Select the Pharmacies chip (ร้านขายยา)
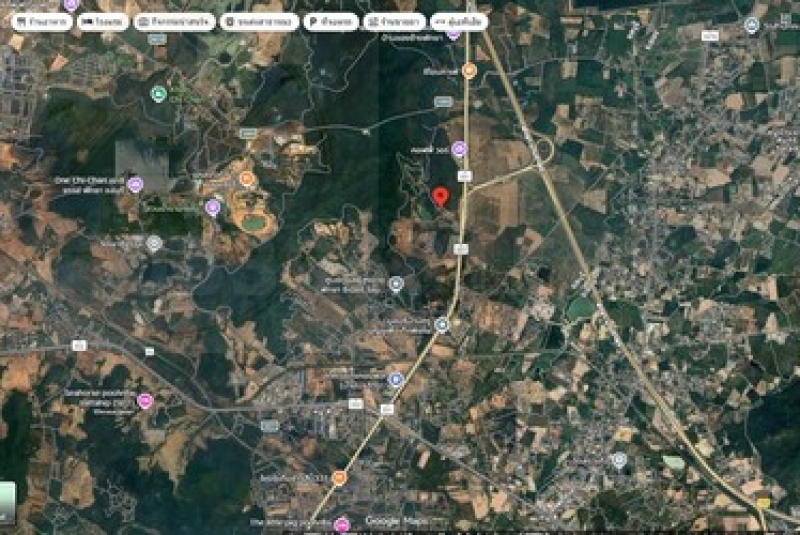Image resolution: width=800 pixels, height=535 pixels. tap(393, 21)
